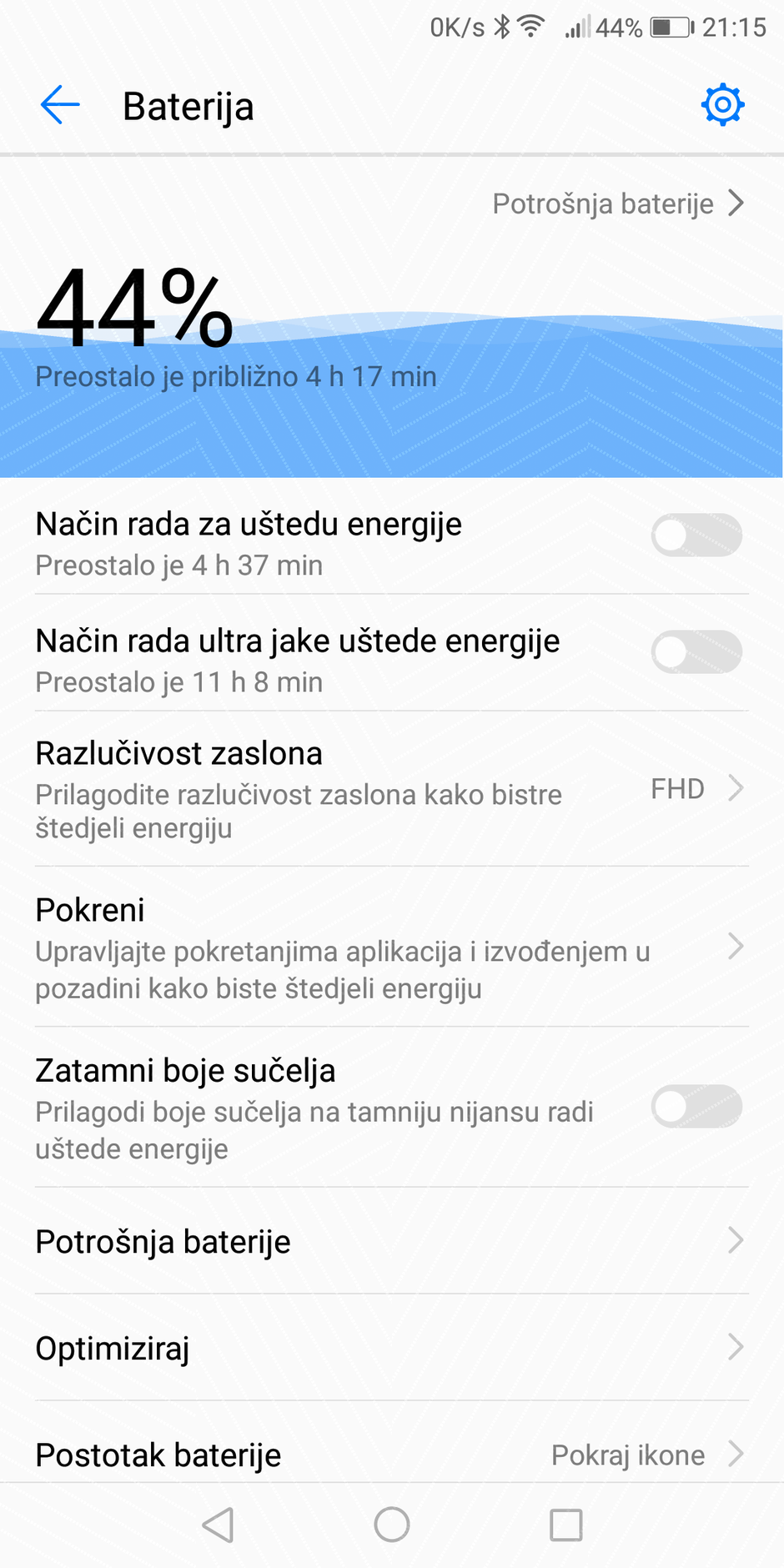
Task: Open recent apps from navigation bar
Action: point(566,1525)
